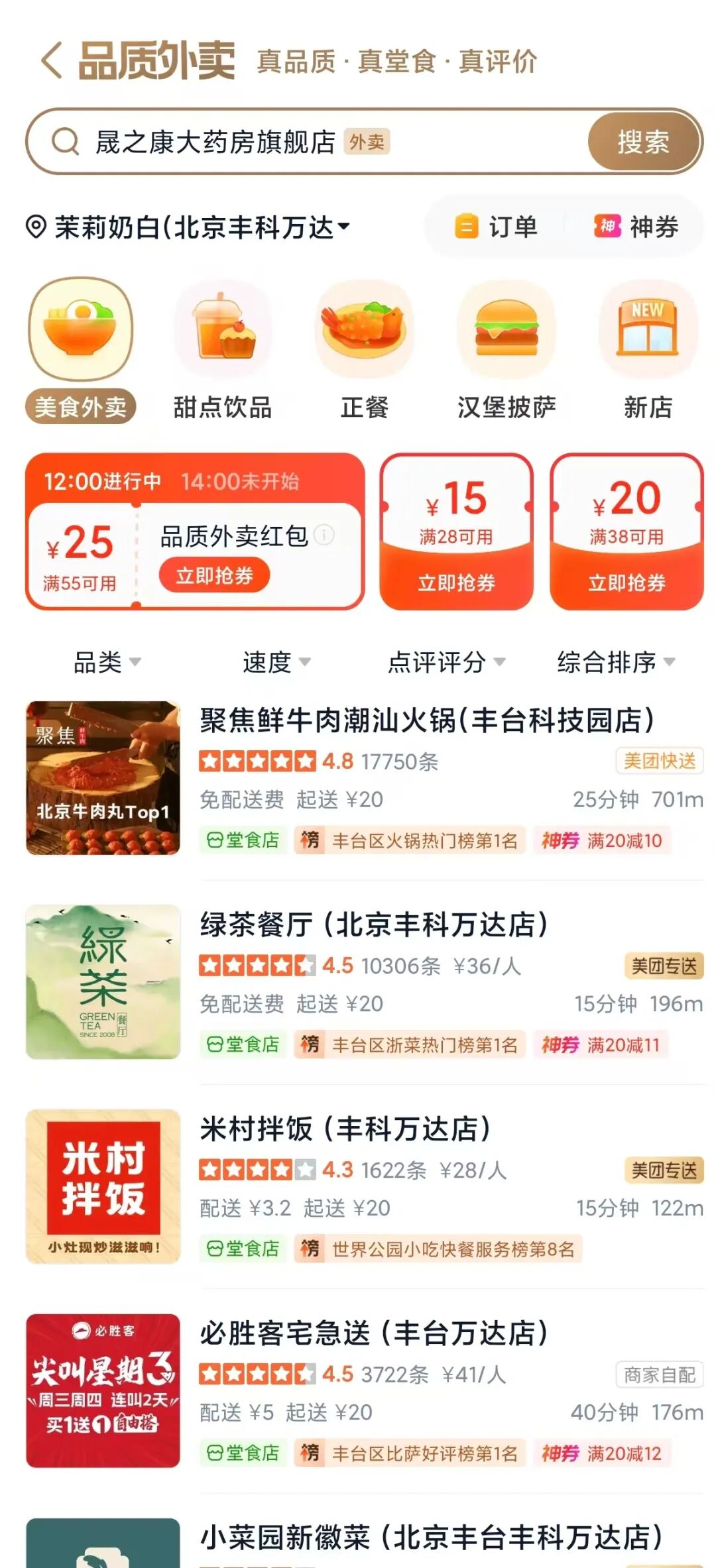Open 订单 orders
The height and width of the screenshot is (1568, 716).
(497, 227)
